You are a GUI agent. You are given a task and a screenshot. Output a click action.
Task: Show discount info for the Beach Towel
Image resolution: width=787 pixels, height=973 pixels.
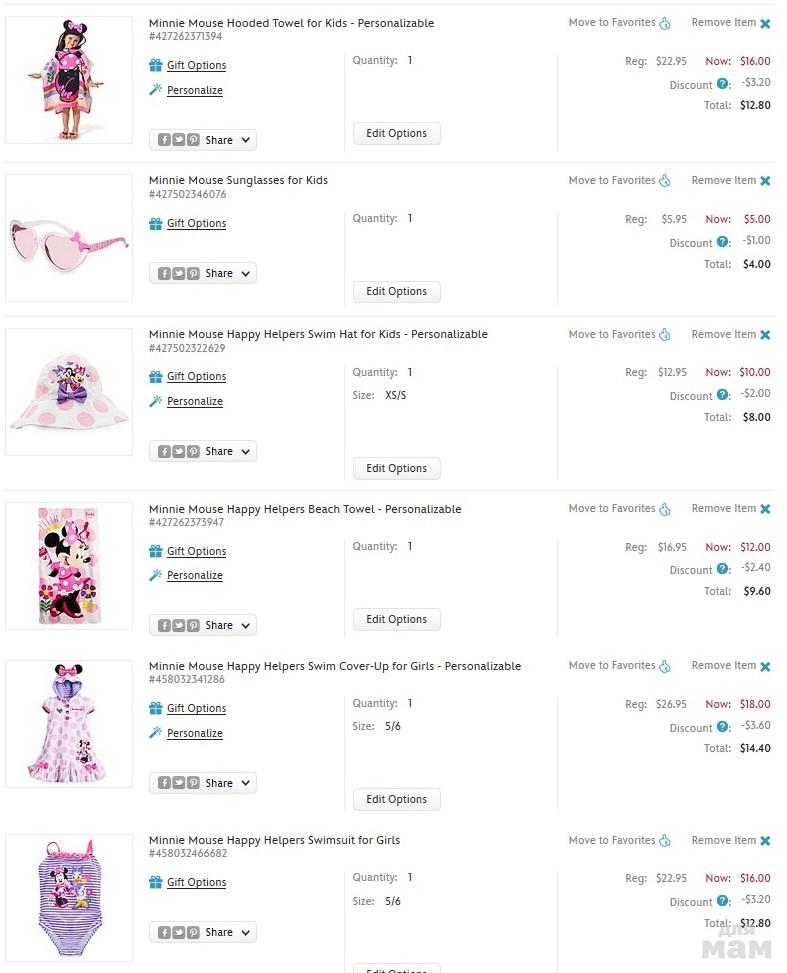pyautogui.click(x=724, y=570)
